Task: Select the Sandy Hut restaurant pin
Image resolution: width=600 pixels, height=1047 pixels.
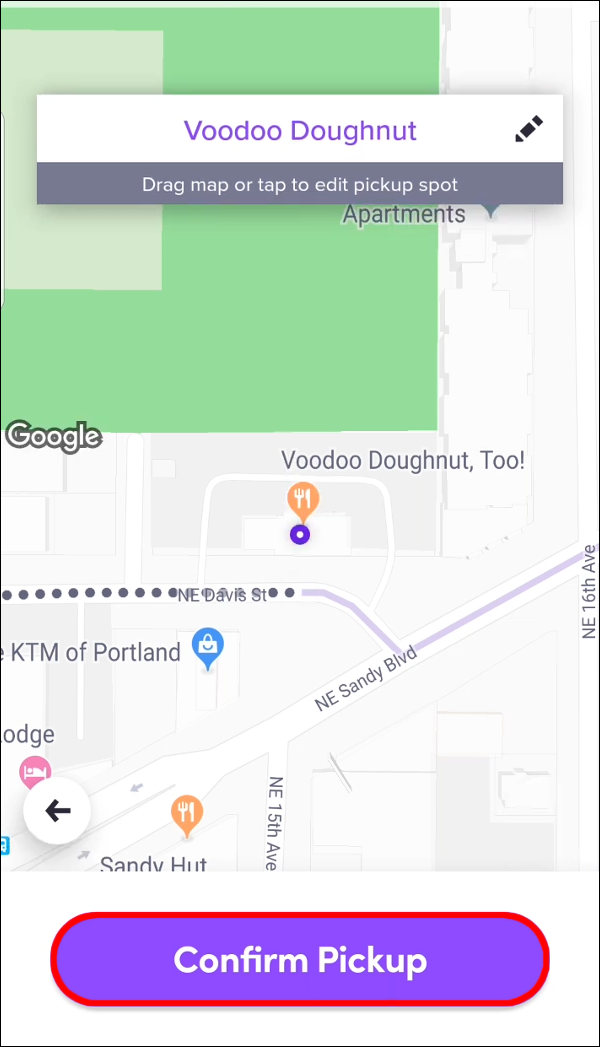Action: (x=186, y=813)
